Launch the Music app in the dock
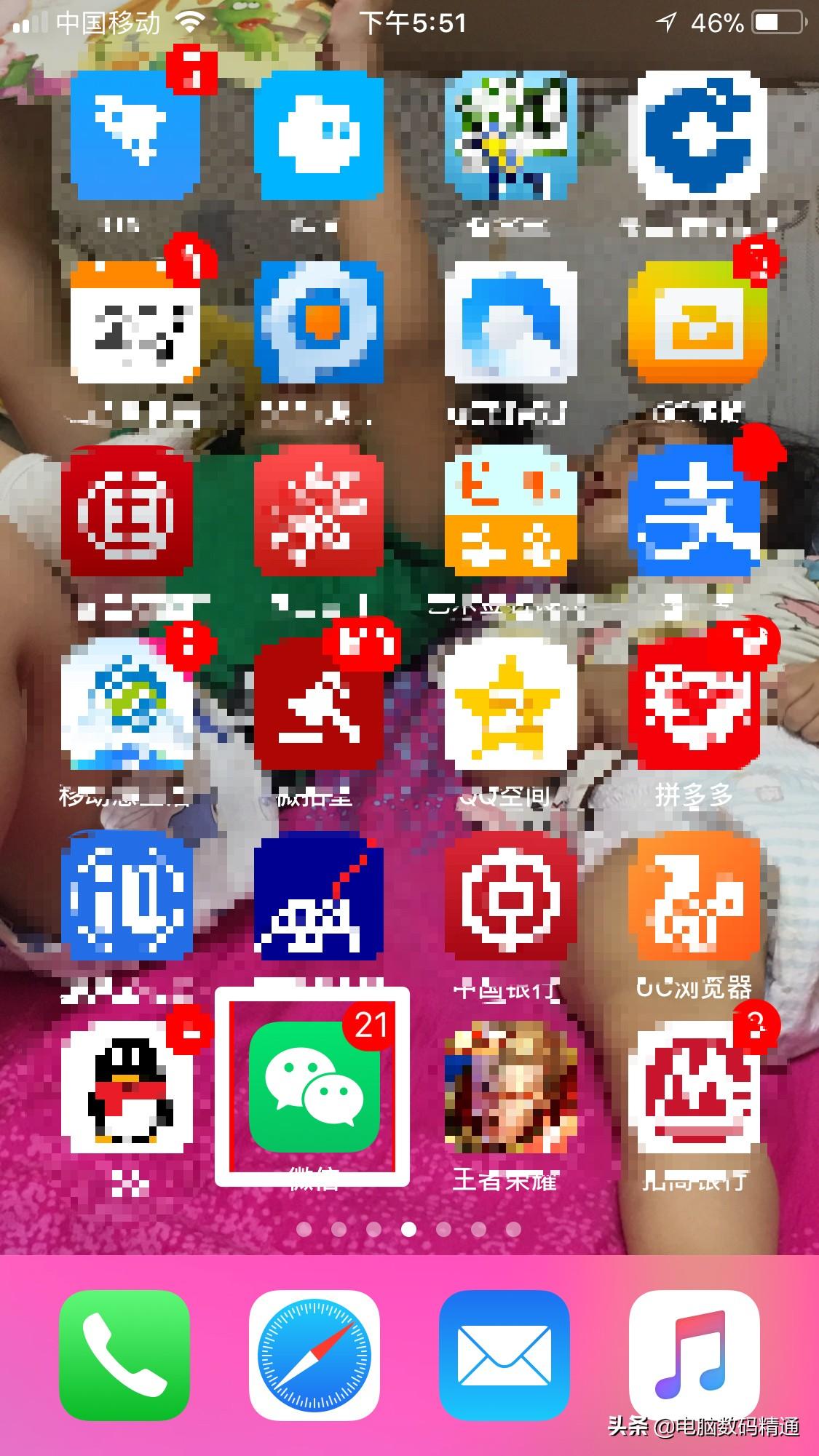Image resolution: width=819 pixels, height=1456 pixels. click(694, 1356)
